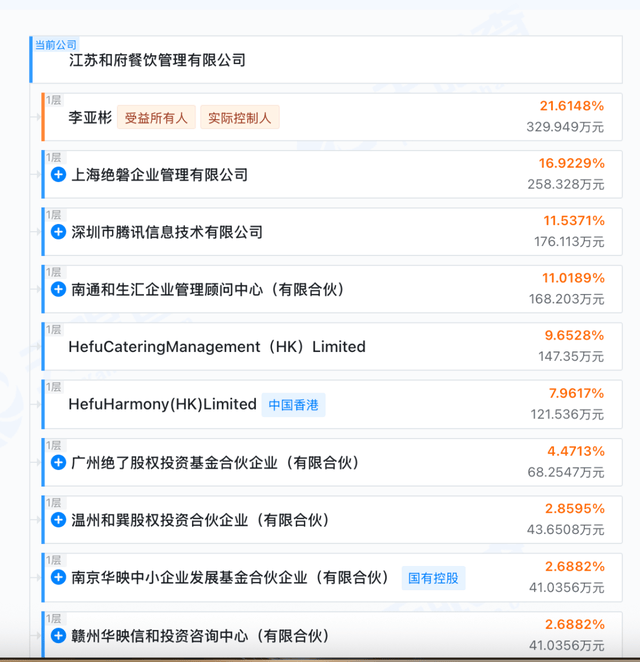Expand the 温州和巽股权投资合伙企业 node
This screenshot has height=662, width=640.
coord(59,520)
